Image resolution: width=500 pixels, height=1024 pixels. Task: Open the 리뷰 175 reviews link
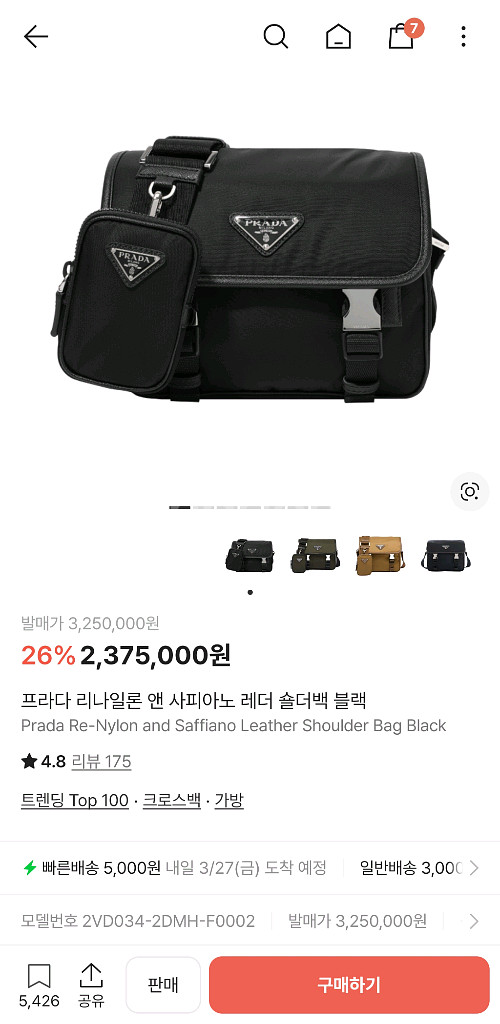coord(101,761)
